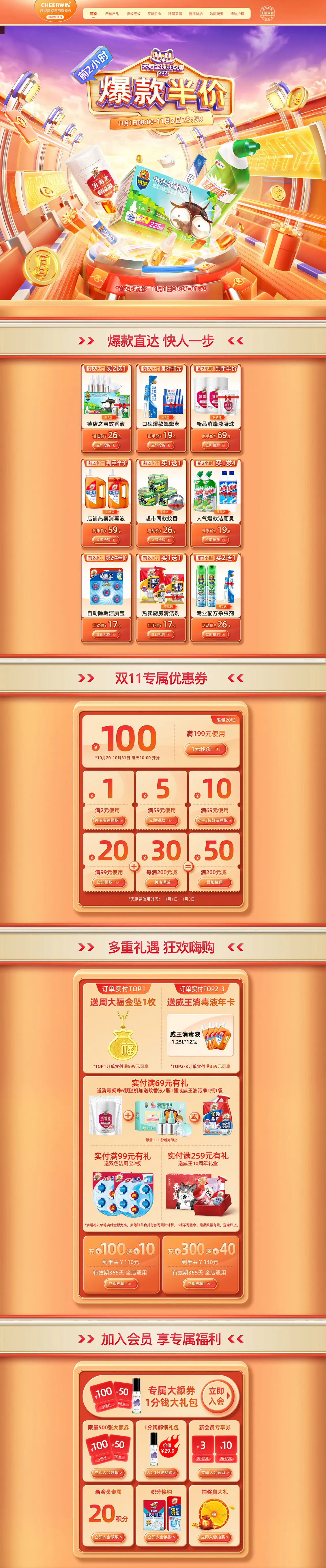Tap 分享3位好友领取 on the 10 yuan coupon
This screenshot has height=1568, width=326.
pyautogui.click(x=214, y=820)
